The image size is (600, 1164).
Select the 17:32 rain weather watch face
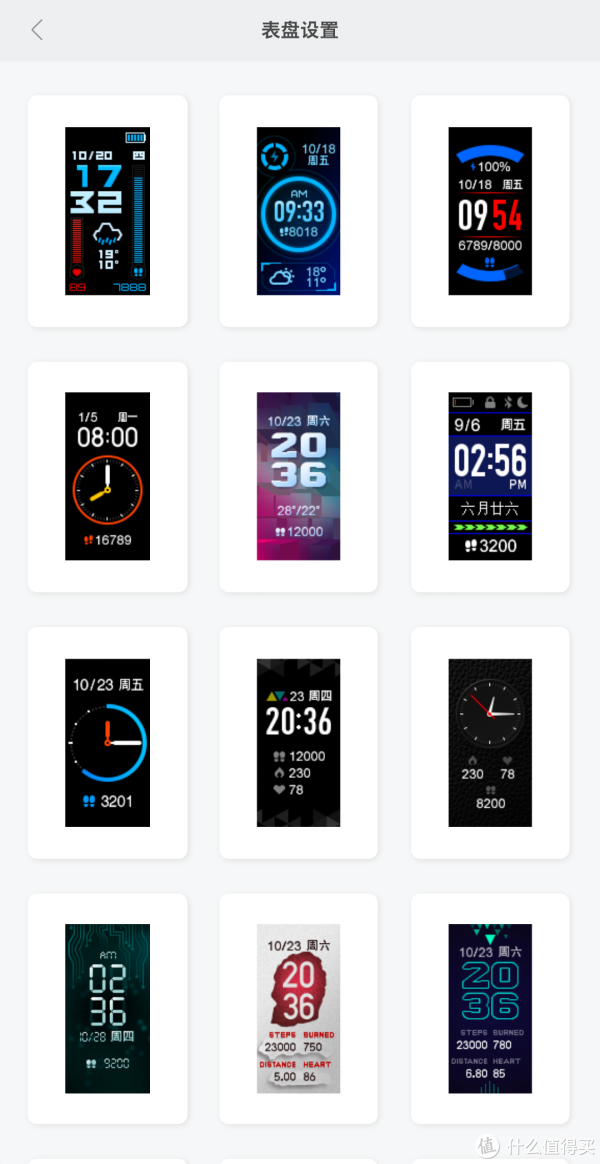[x=108, y=211]
